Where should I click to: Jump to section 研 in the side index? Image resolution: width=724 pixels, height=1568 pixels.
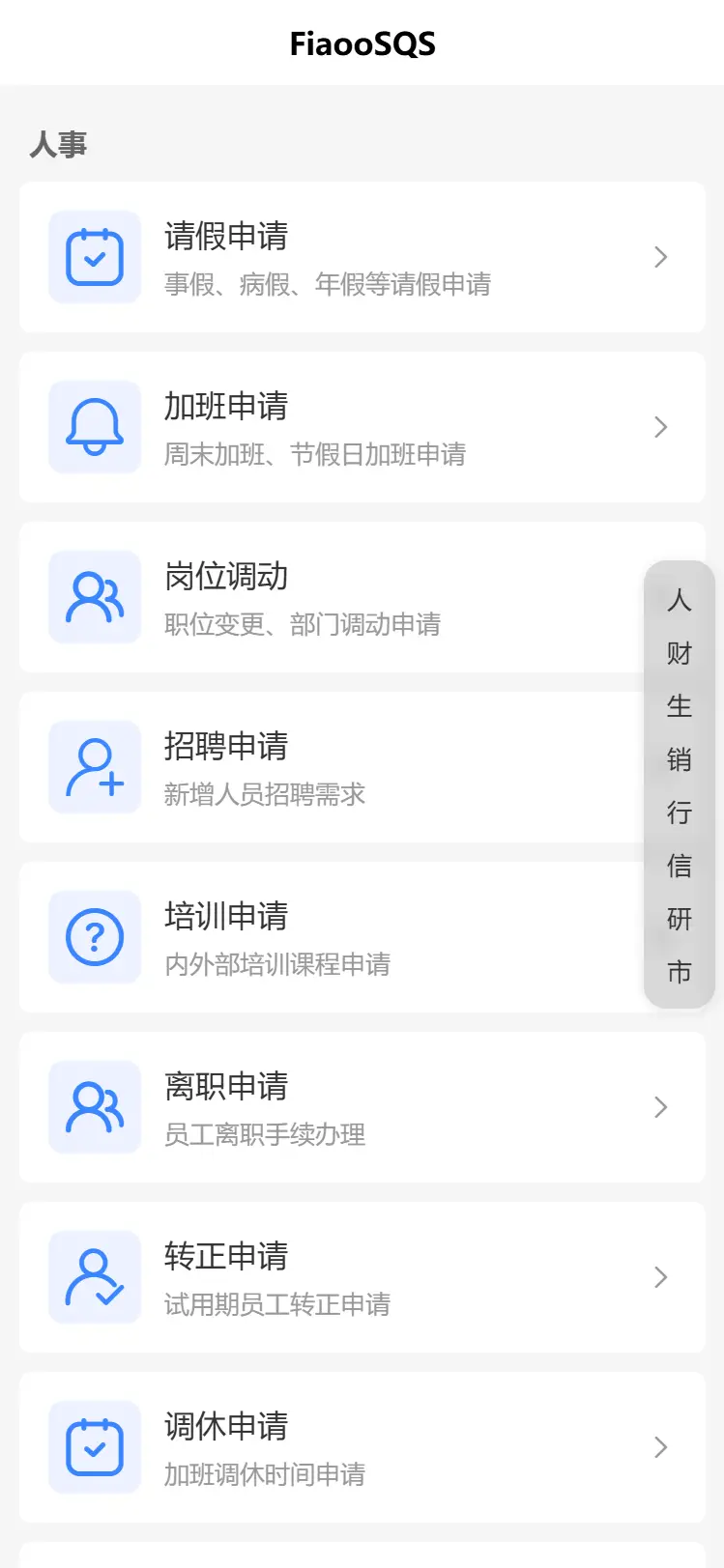coord(680,919)
